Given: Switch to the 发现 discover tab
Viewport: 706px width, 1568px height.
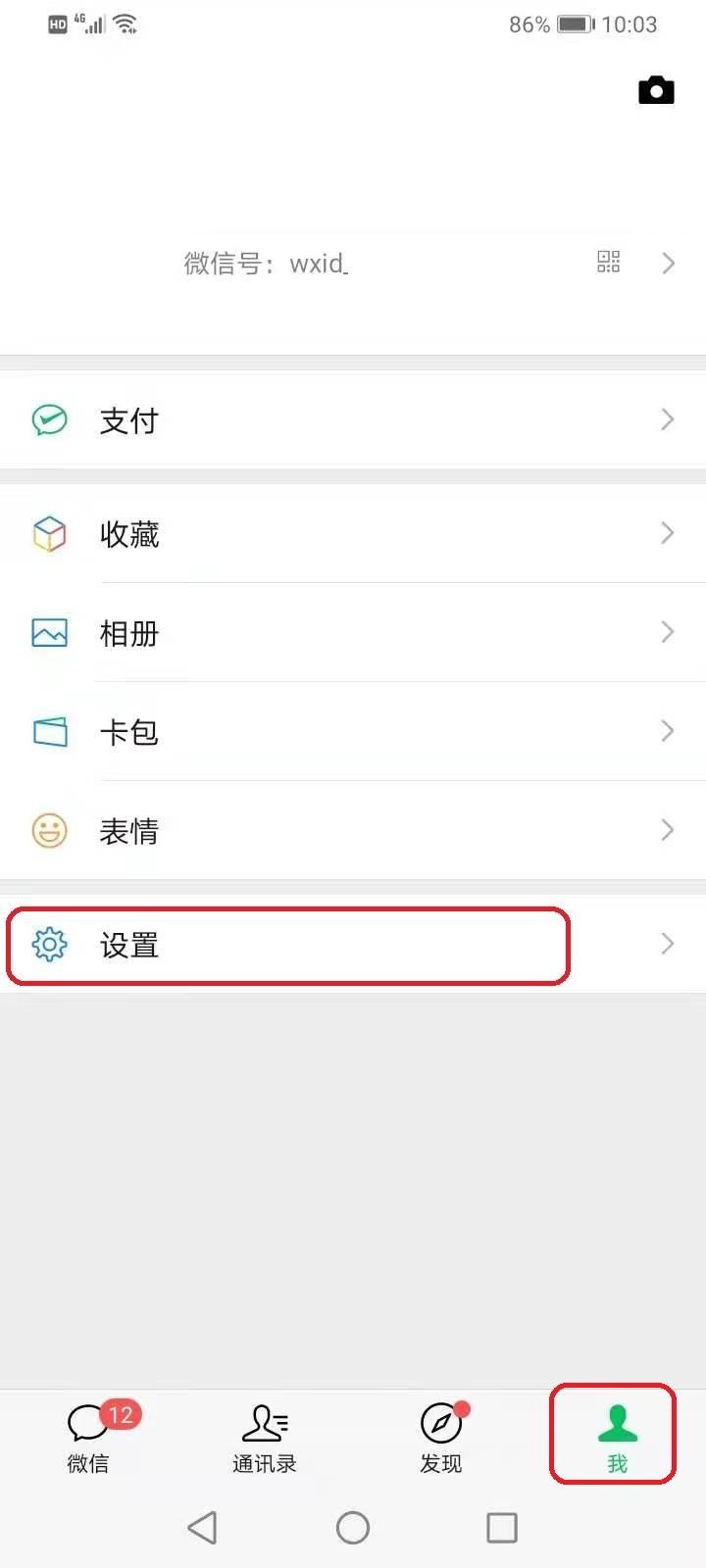Looking at the screenshot, I should coord(441,1436).
